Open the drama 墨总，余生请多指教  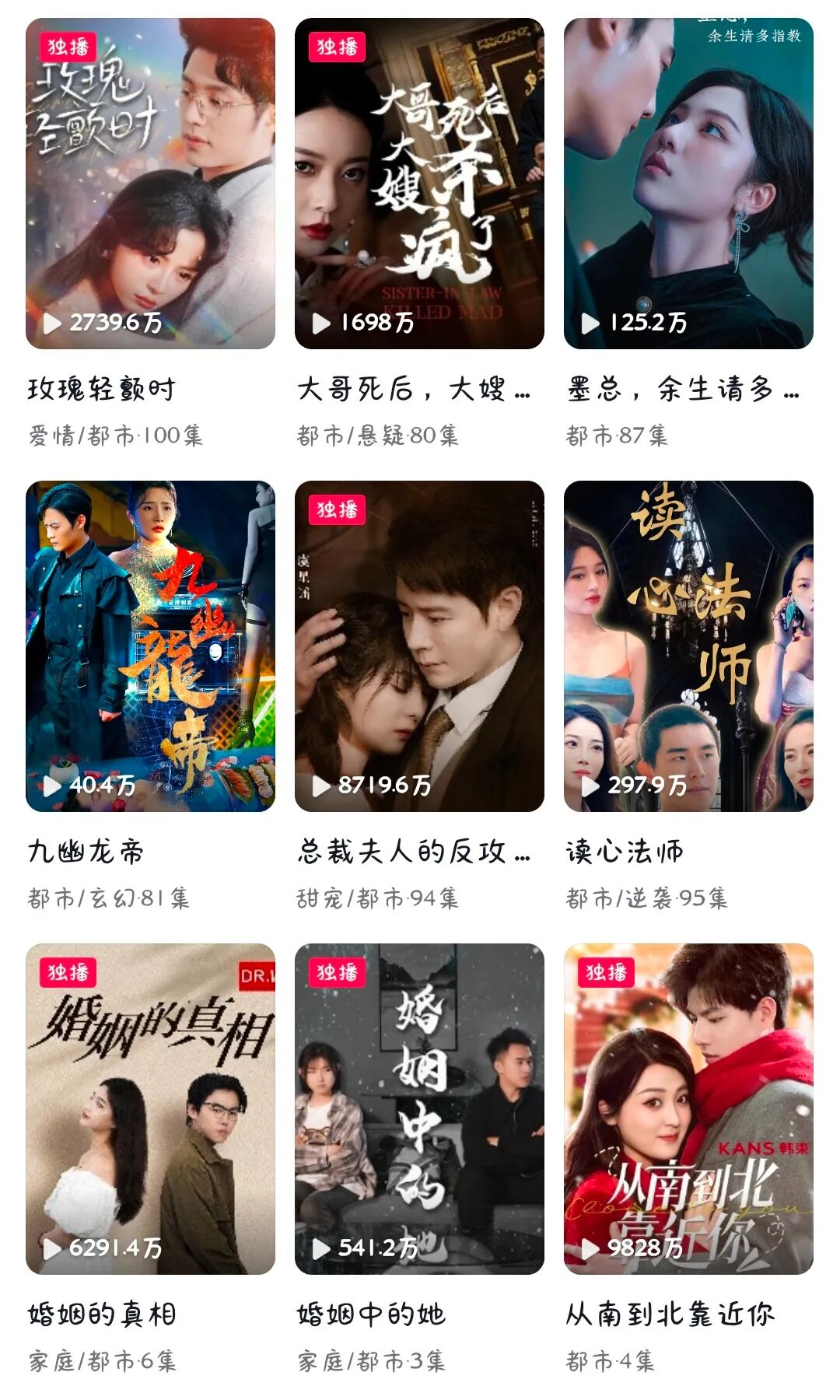[688, 184]
